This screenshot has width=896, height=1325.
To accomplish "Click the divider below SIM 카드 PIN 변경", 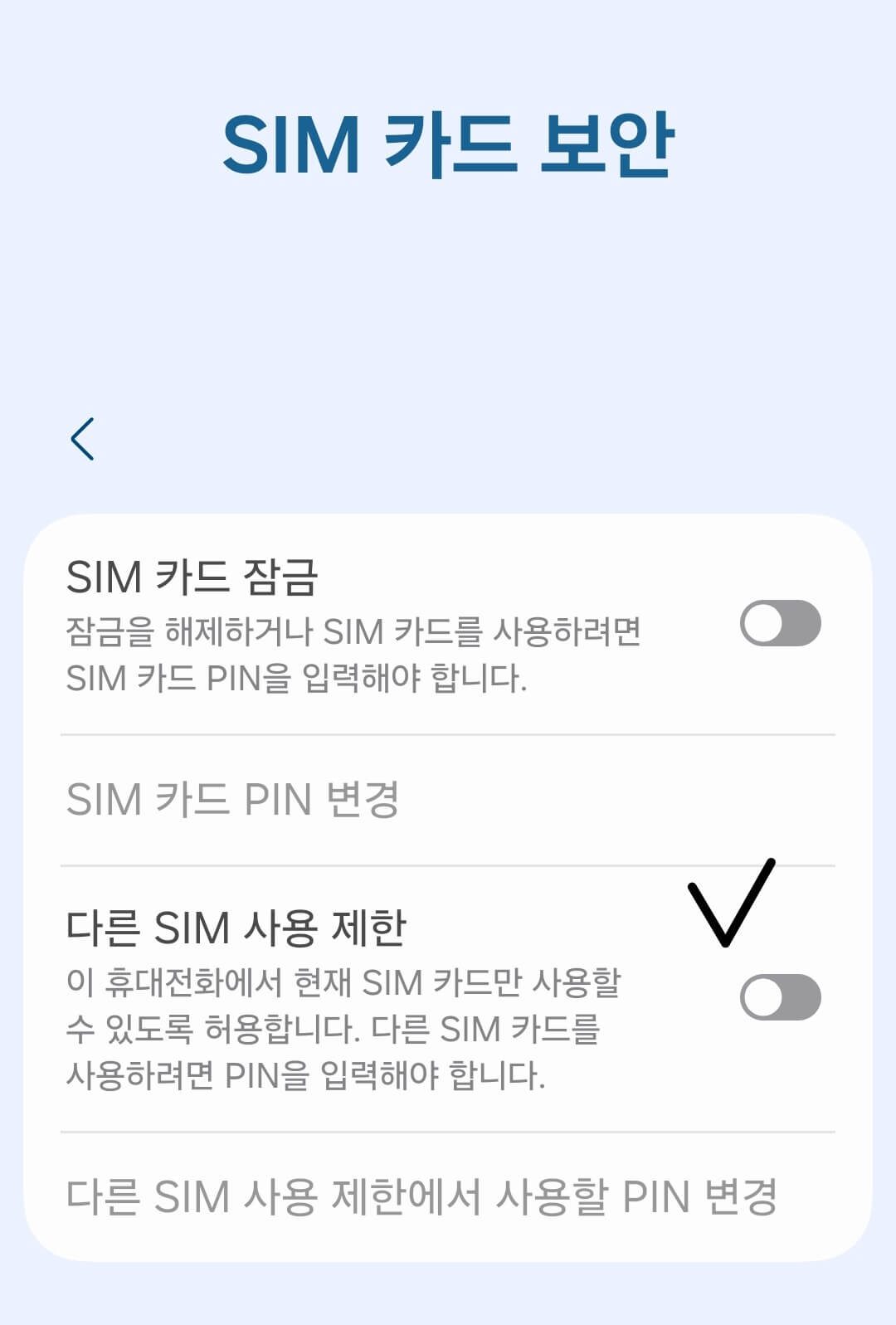I will click(x=448, y=863).
